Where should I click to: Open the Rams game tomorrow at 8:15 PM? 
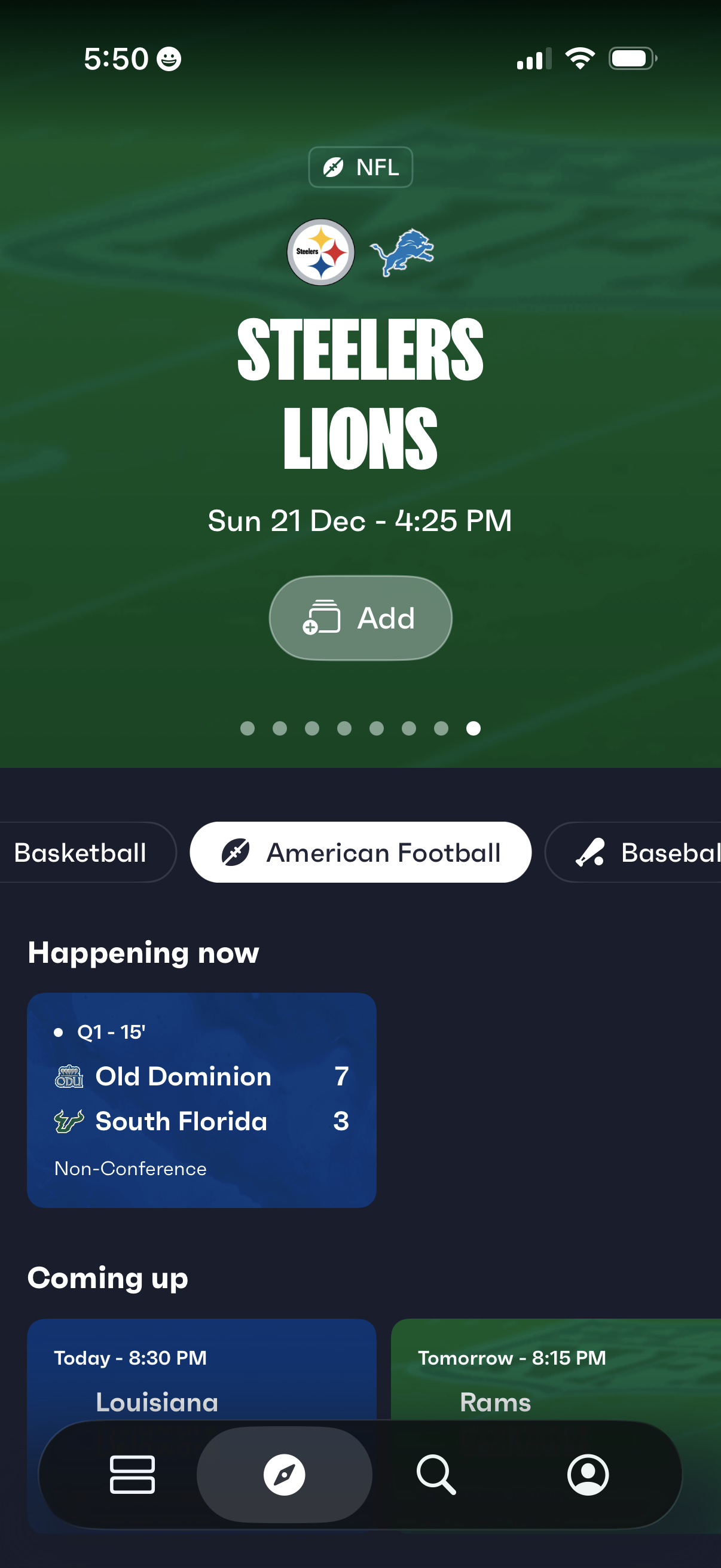click(x=554, y=1375)
